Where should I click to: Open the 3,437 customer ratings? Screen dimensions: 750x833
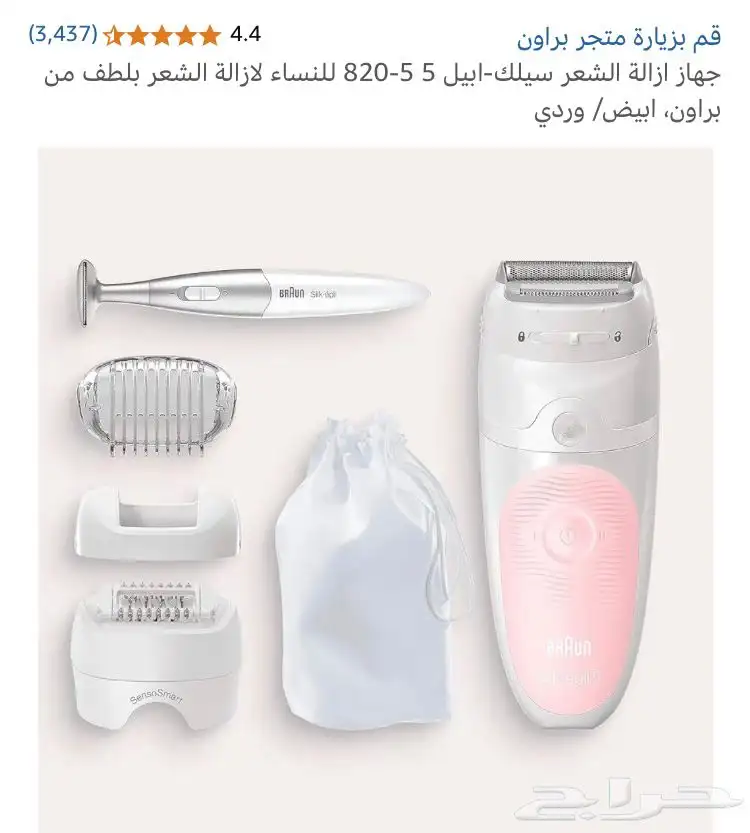(x=64, y=35)
